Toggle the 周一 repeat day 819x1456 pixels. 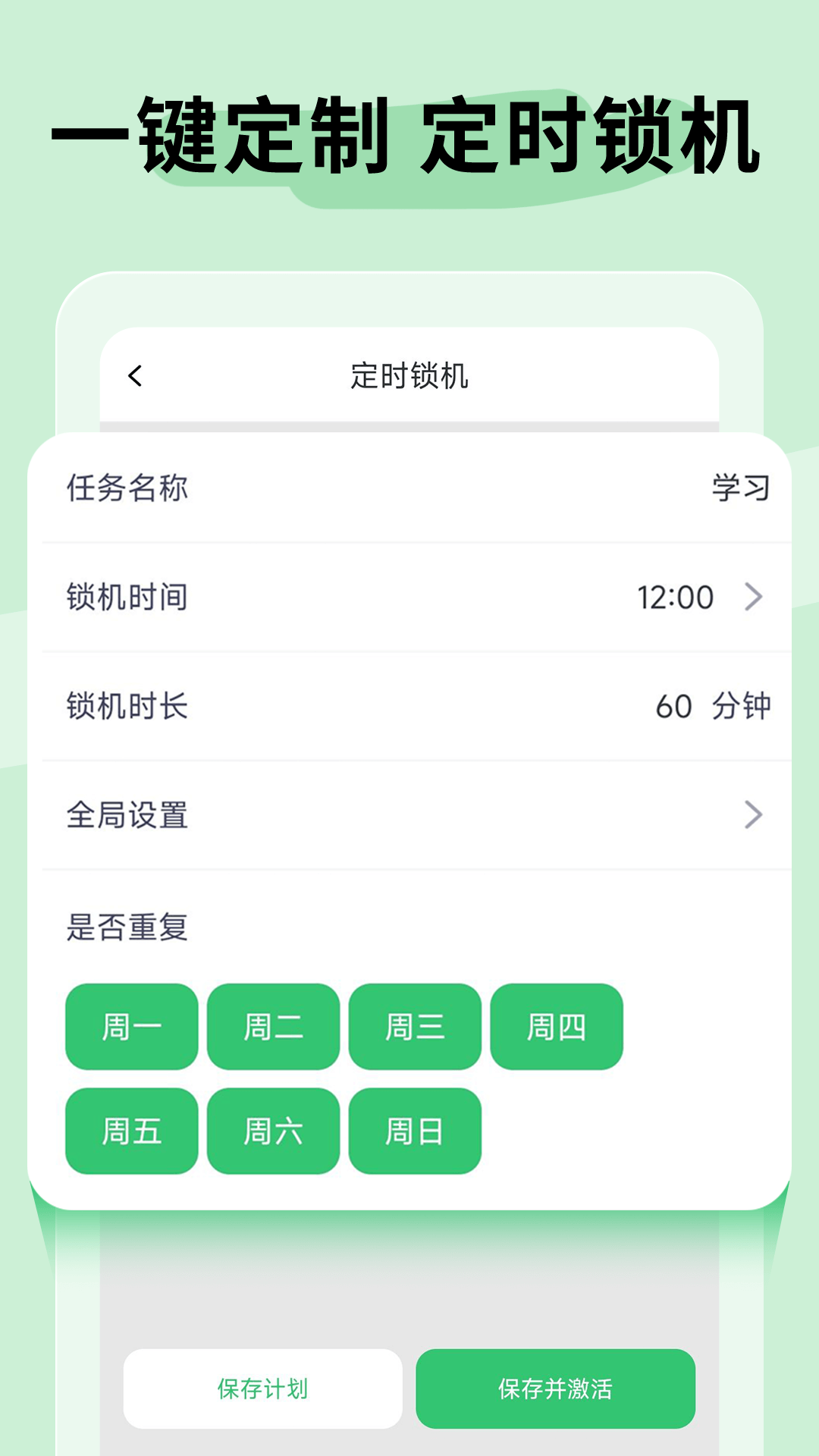[x=130, y=1025]
